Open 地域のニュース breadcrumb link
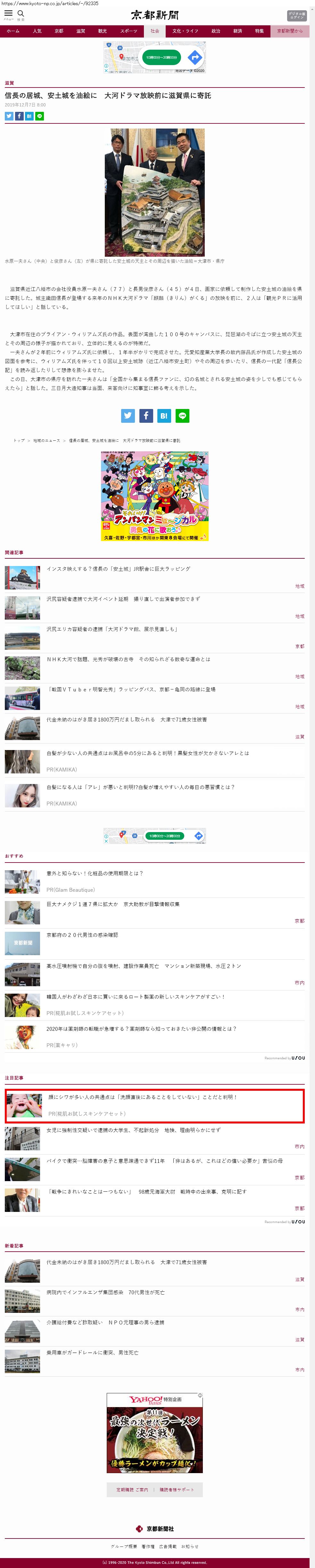Viewport: 315px width, 1568px height. [46, 440]
